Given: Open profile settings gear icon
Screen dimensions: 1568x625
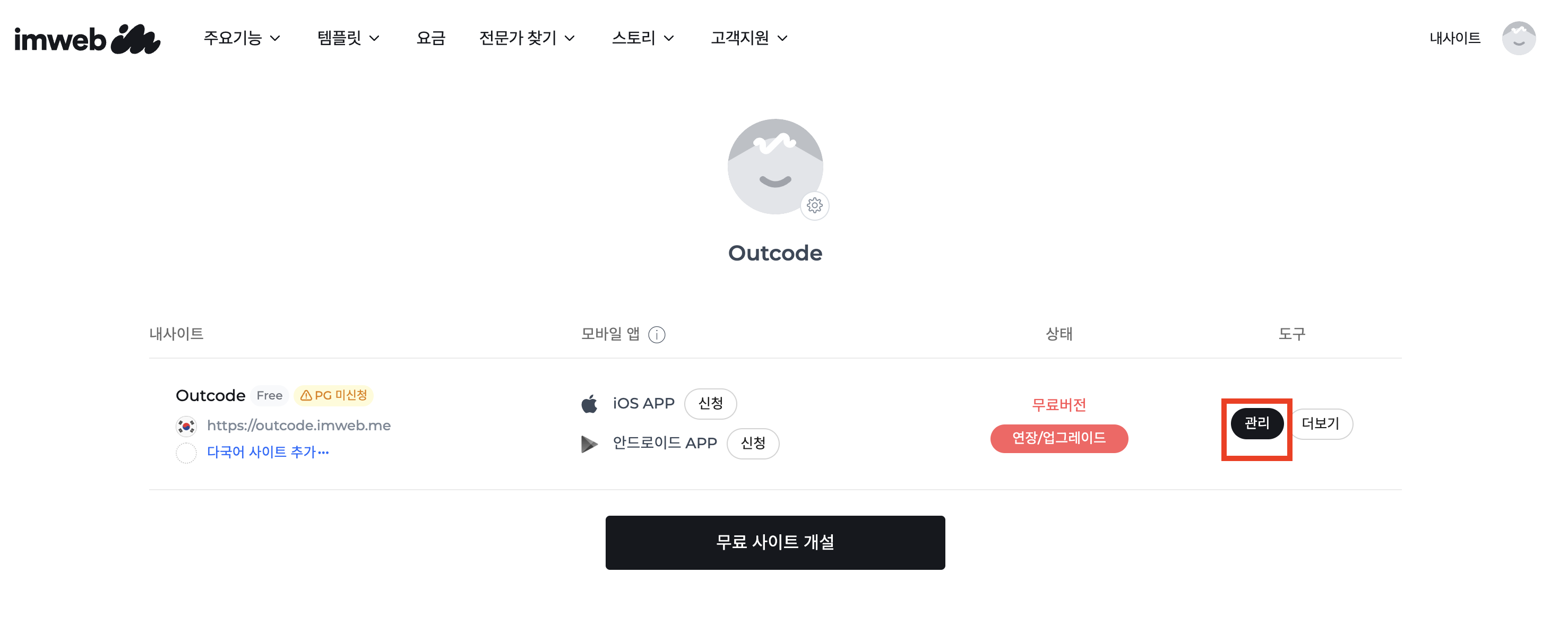Looking at the screenshot, I should click(x=814, y=206).
